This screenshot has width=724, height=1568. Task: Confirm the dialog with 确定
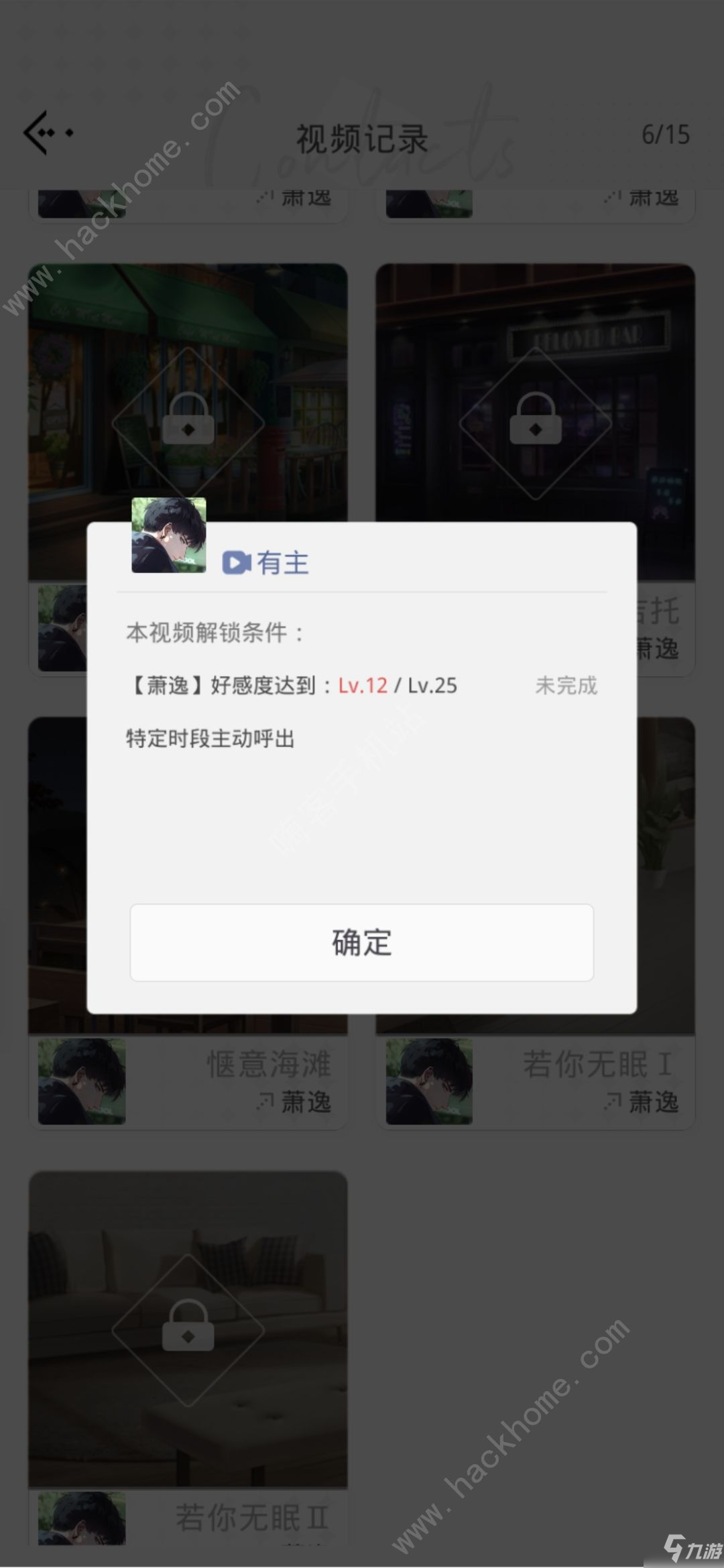click(361, 942)
